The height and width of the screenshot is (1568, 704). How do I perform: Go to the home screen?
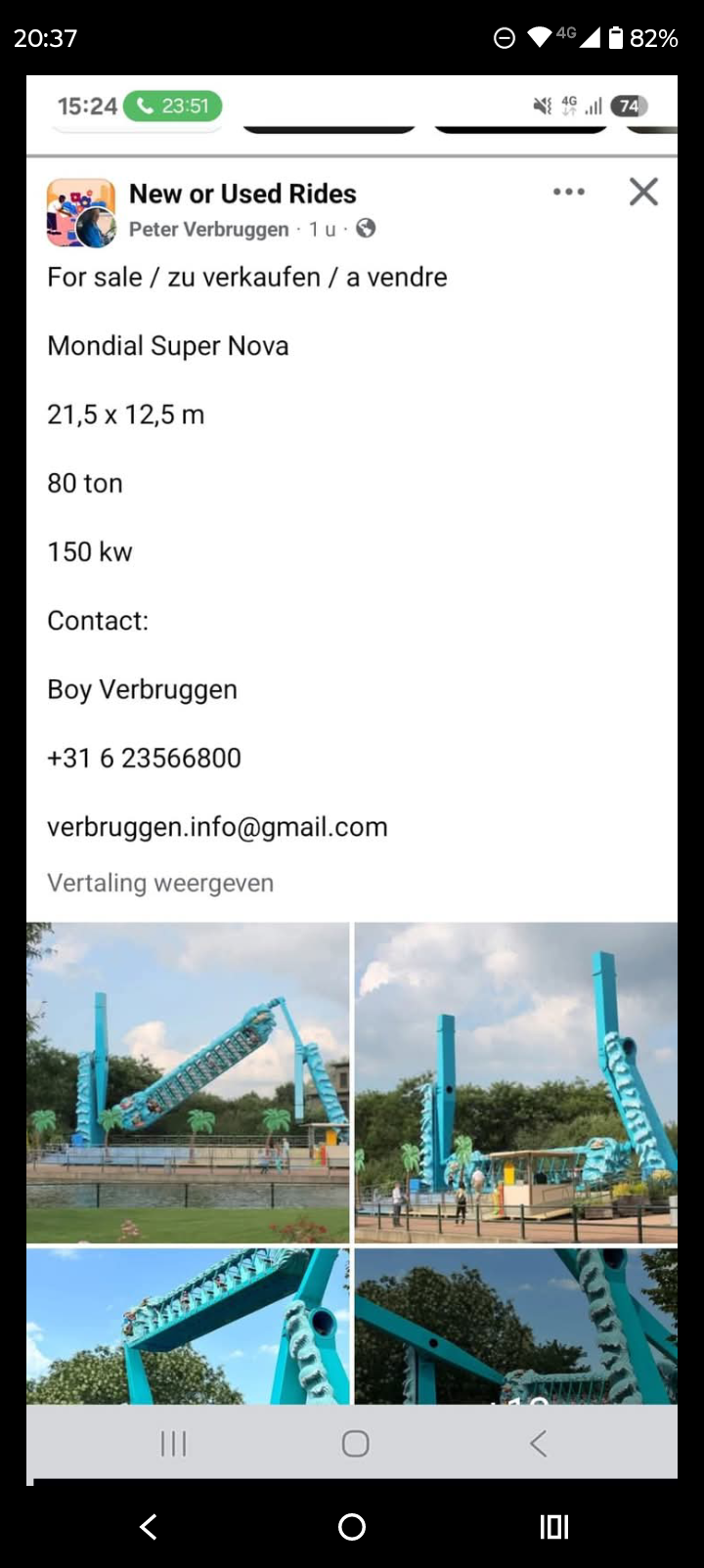coord(352,1527)
